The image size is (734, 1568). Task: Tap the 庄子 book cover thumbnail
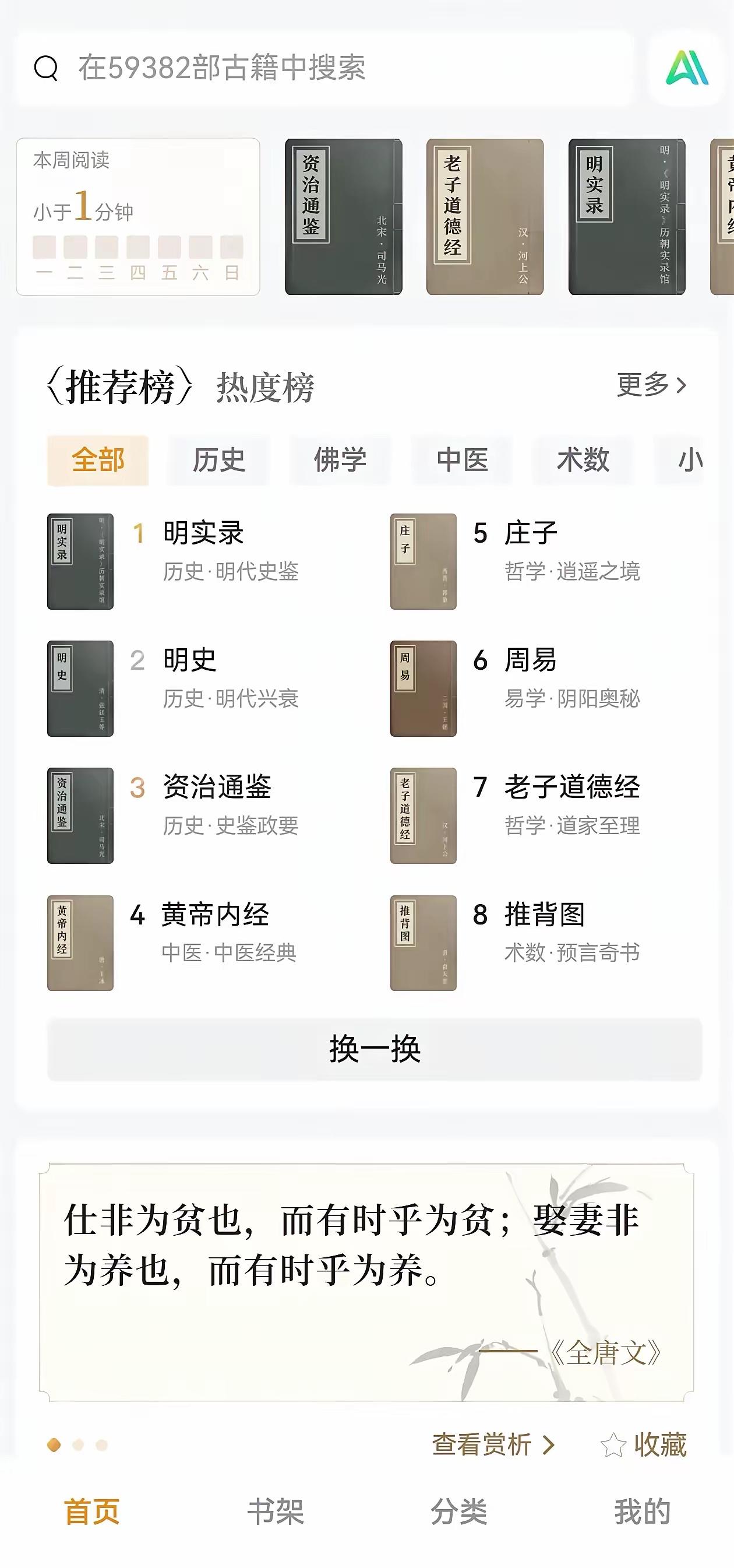423,560
